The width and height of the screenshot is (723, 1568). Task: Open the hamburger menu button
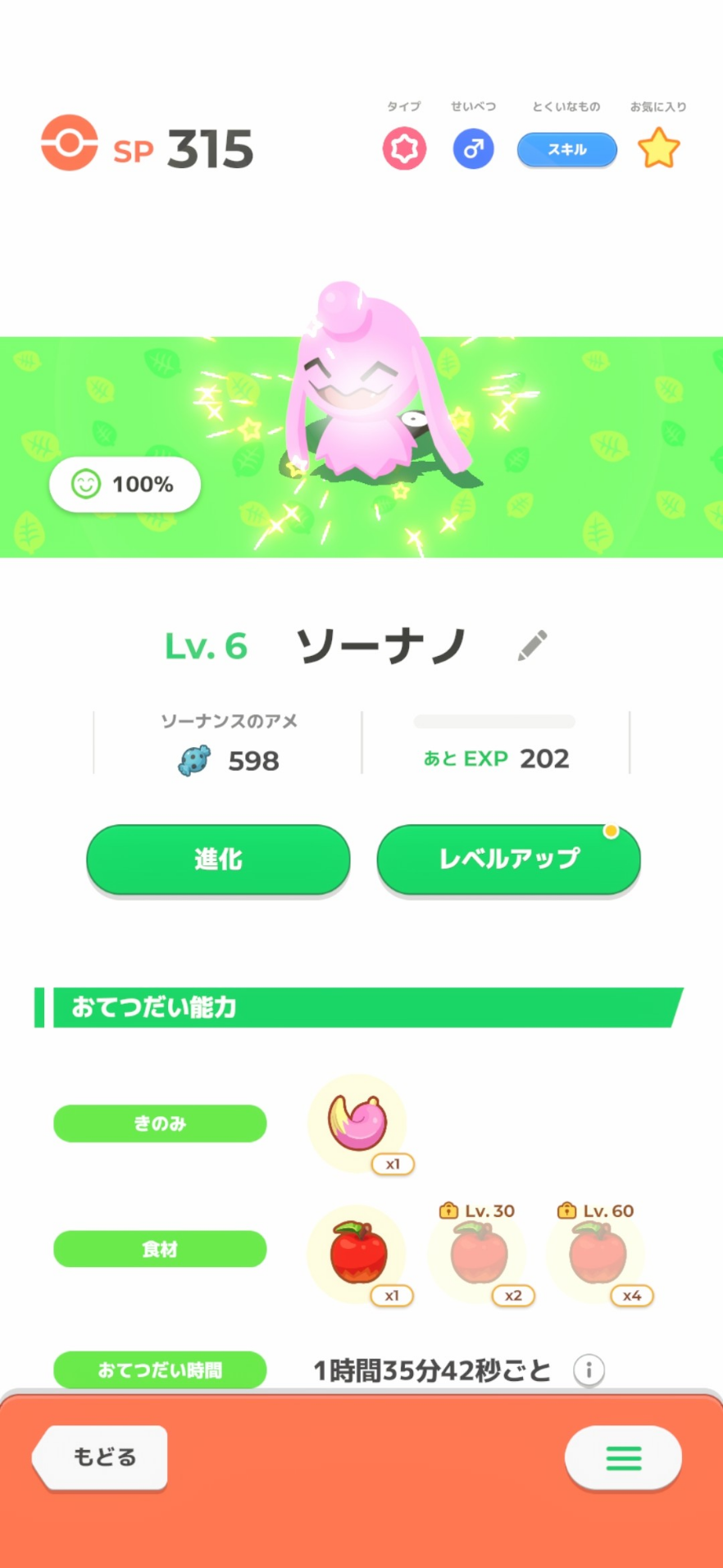(623, 1457)
